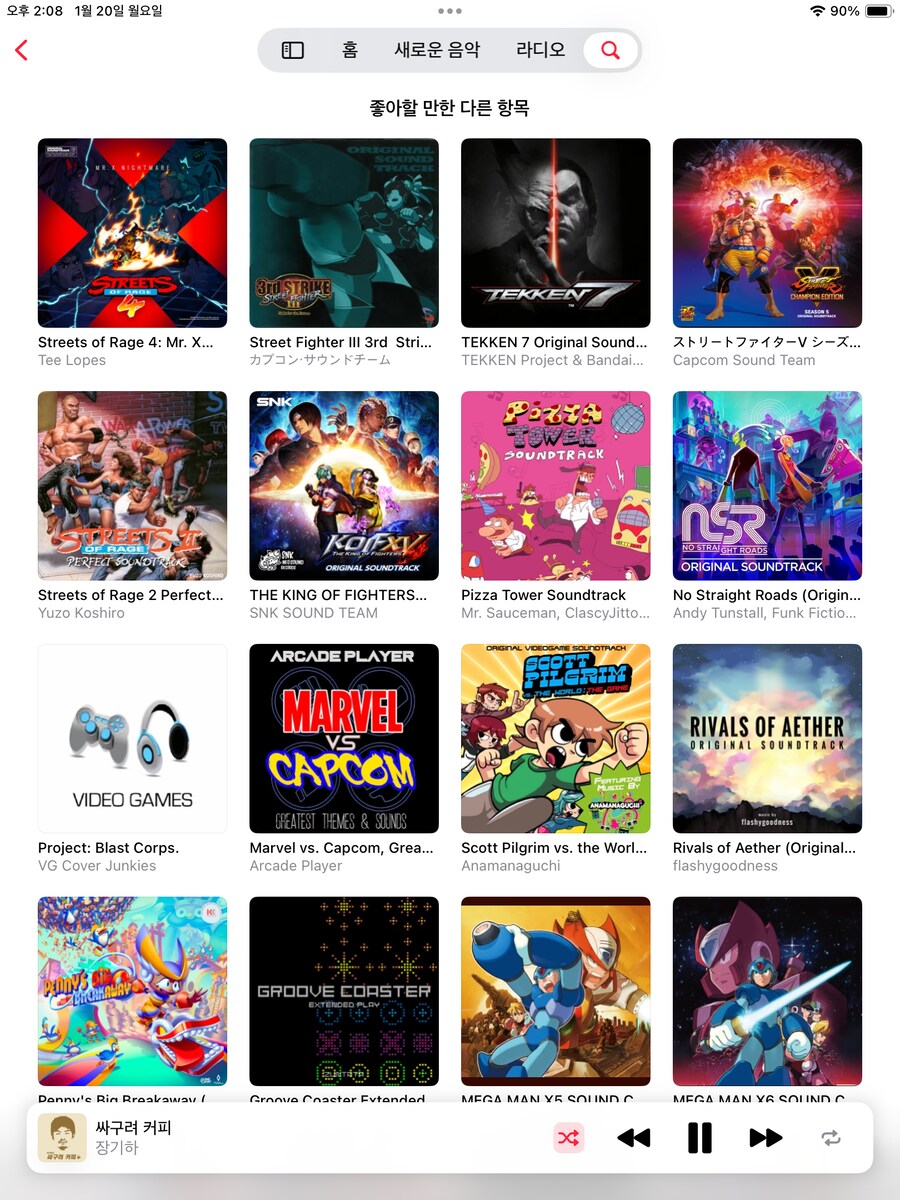The height and width of the screenshot is (1200, 900).
Task: Open Pizza Tower Soundtrack album
Action: (555, 486)
